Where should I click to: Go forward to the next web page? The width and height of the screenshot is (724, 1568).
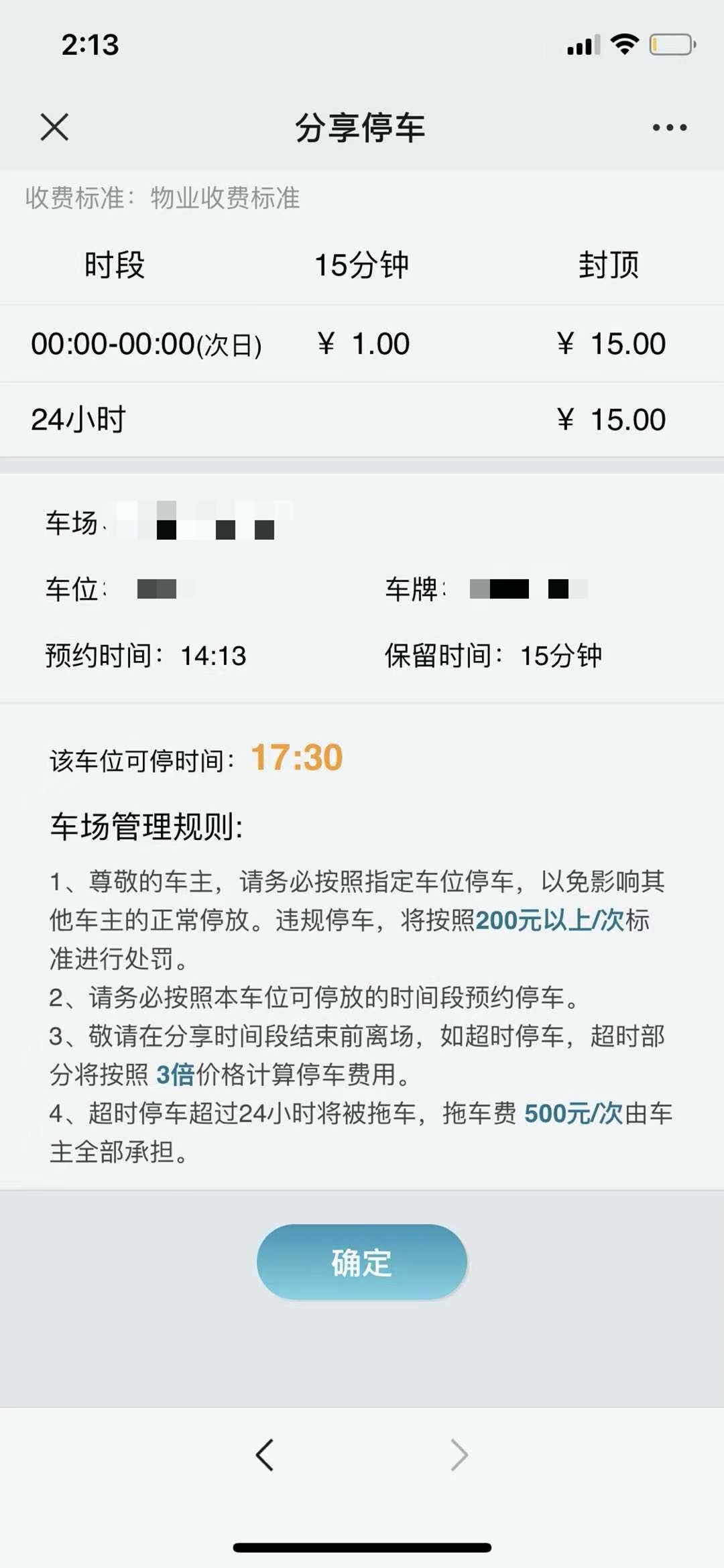point(459,1455)
